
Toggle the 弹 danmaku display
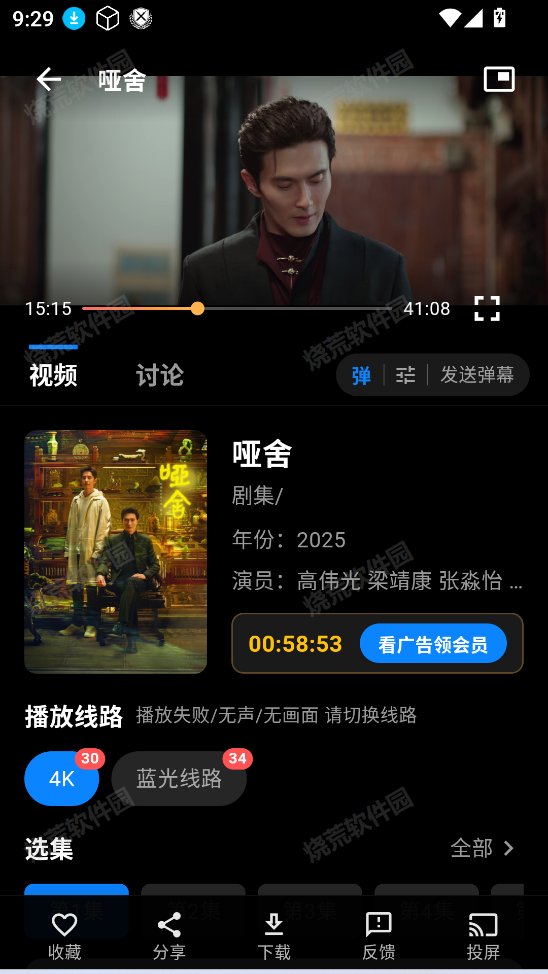tap(361, 375)
